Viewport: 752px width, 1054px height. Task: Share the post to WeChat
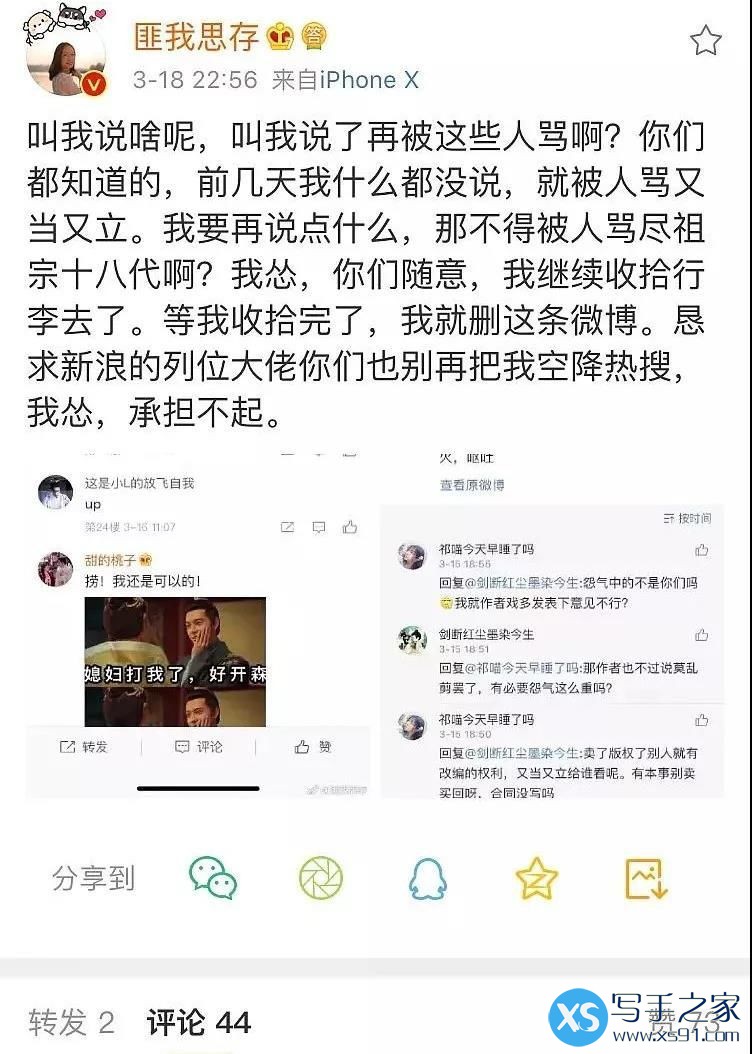[213, 879]
